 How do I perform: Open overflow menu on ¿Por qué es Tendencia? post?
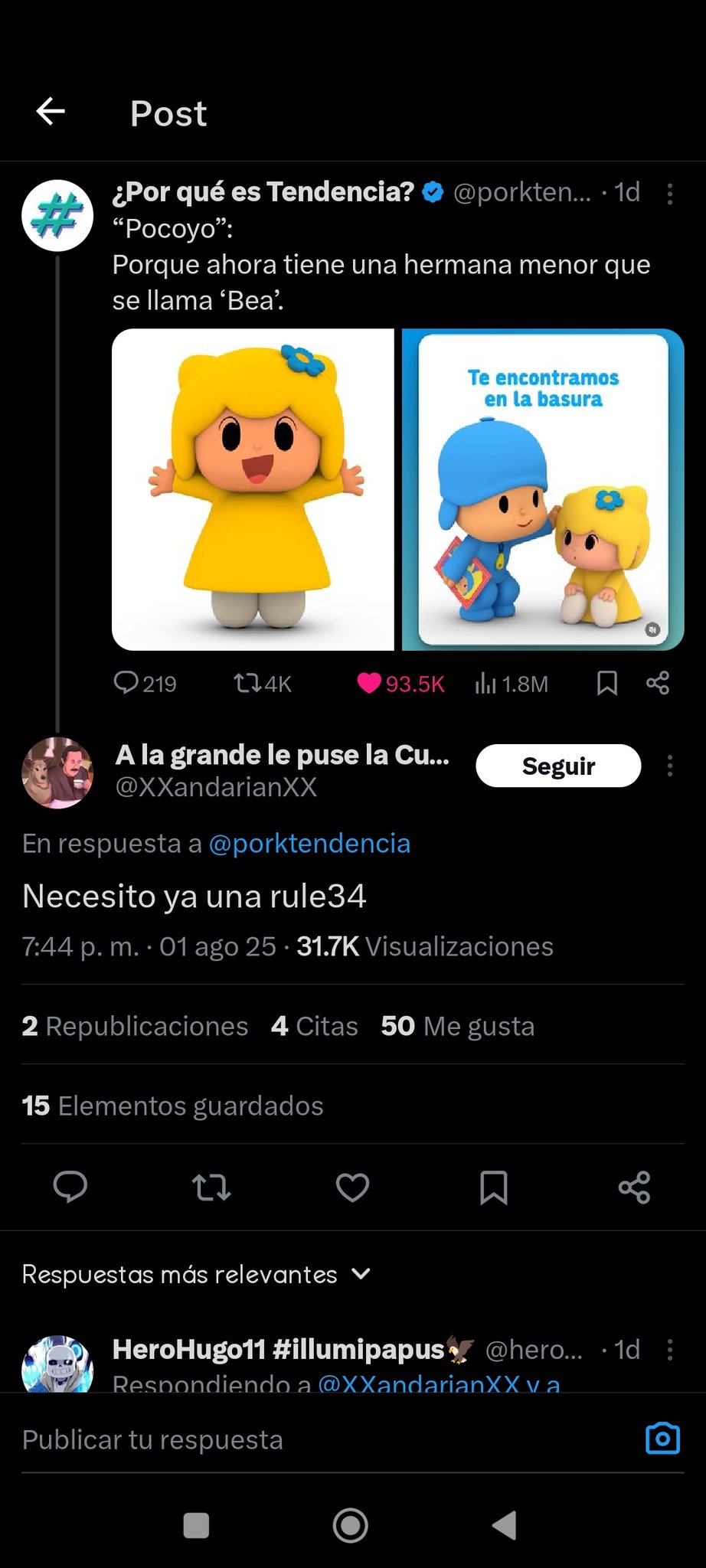click(670, 194)
